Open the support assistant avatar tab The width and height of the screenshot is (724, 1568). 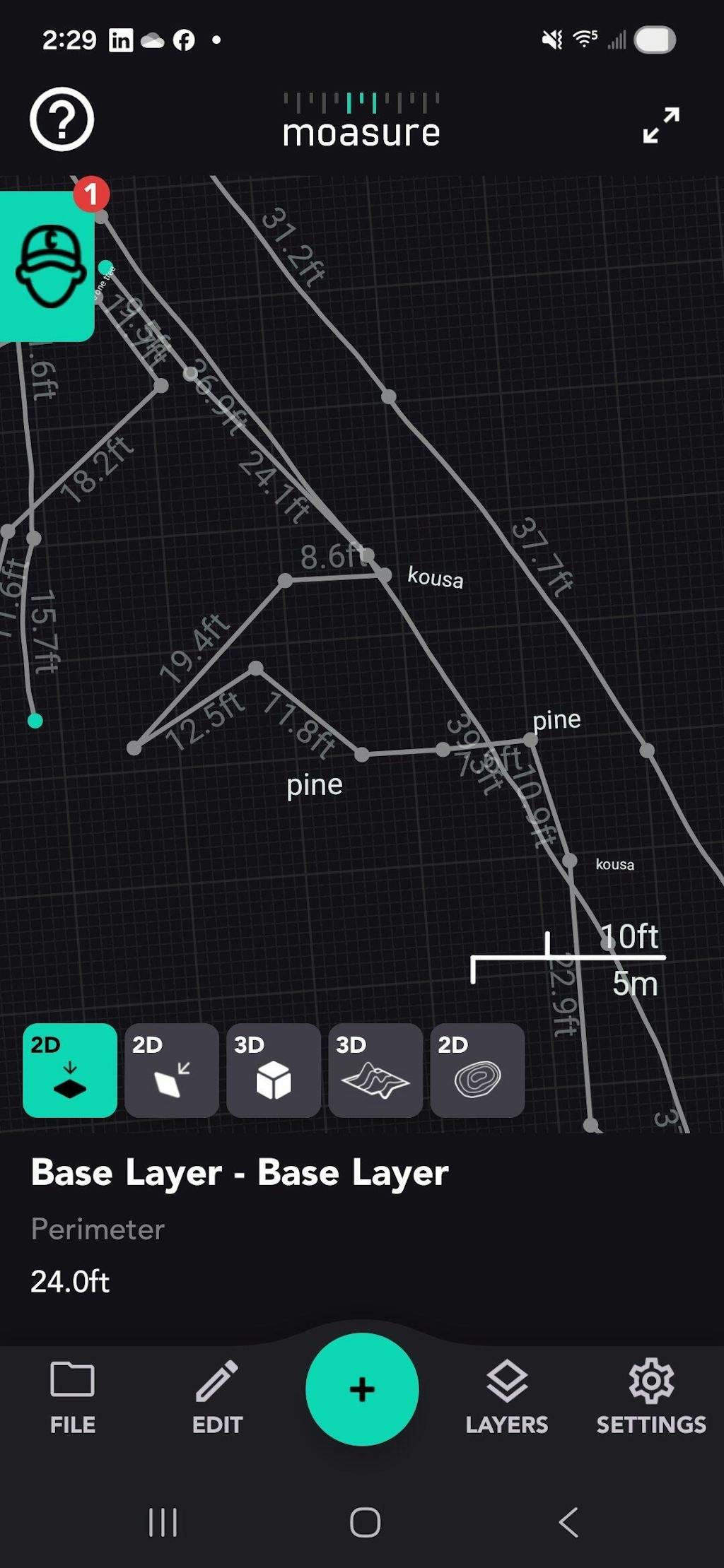(x=48, y=266)
